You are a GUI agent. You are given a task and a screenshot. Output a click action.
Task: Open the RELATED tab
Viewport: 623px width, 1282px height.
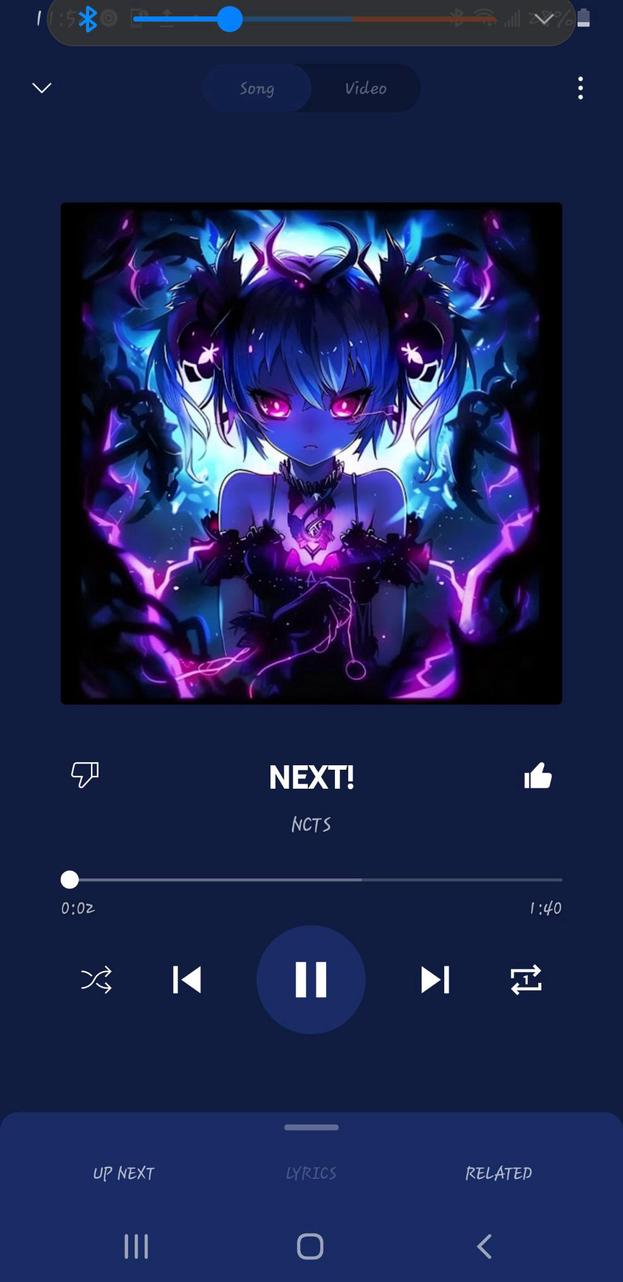(498, 1173)
